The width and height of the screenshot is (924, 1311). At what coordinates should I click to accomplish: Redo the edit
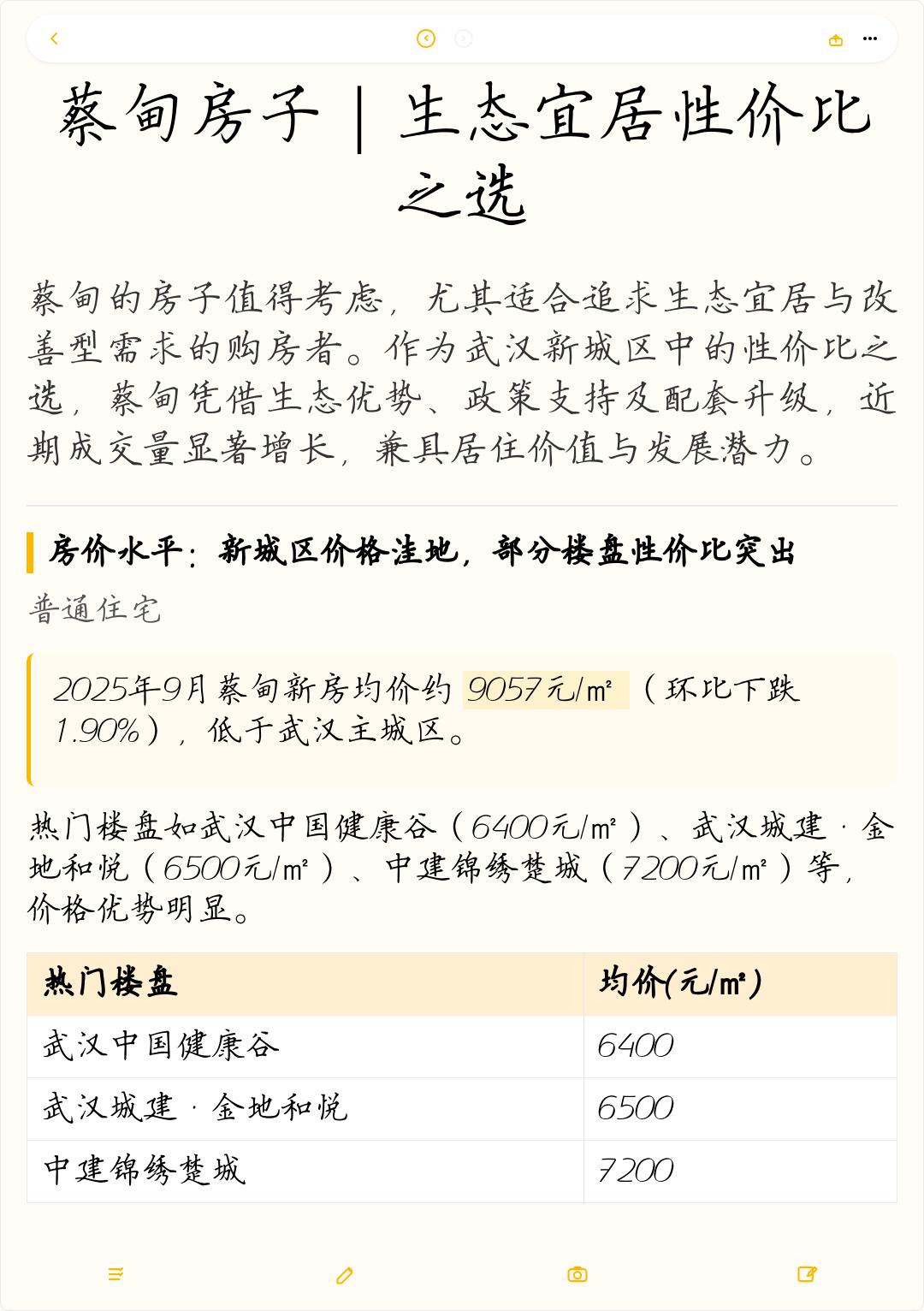(x=464, y=39)
